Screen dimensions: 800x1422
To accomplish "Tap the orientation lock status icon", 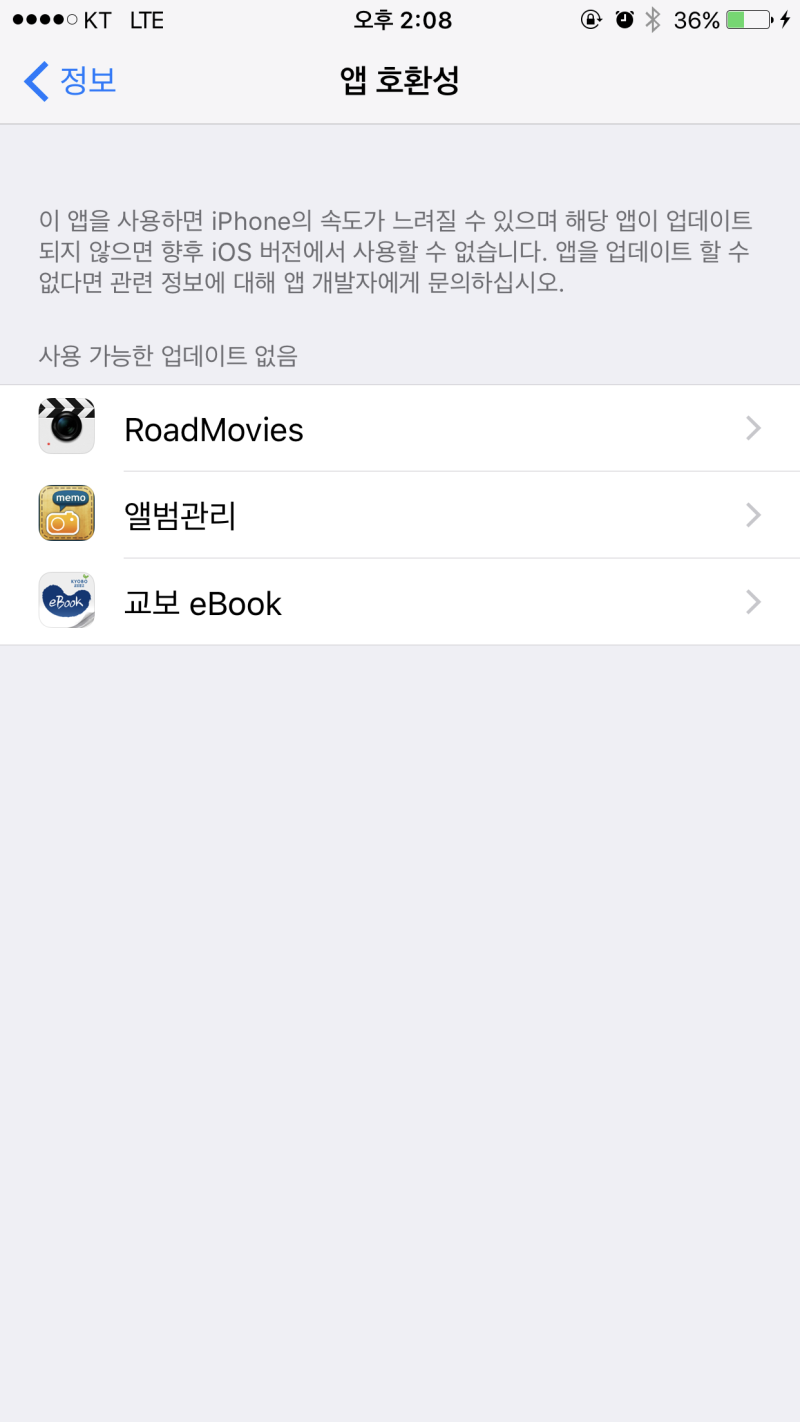I will coord(592,17).
